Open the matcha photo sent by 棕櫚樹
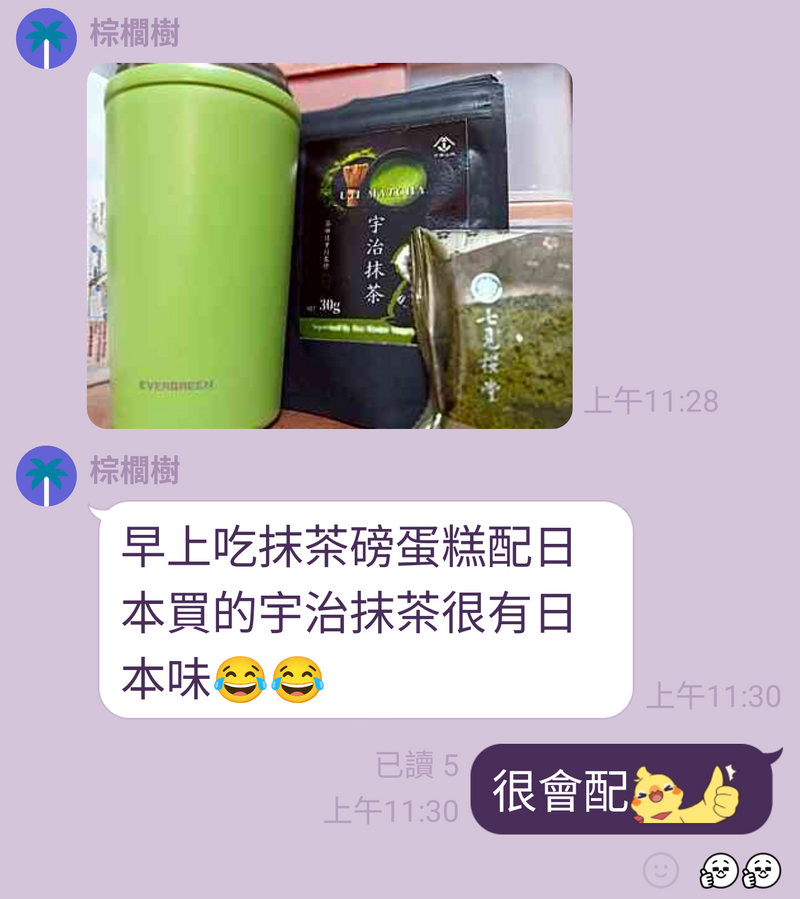The height and width of the screenshot is (899, 800). tap(330, 246)
